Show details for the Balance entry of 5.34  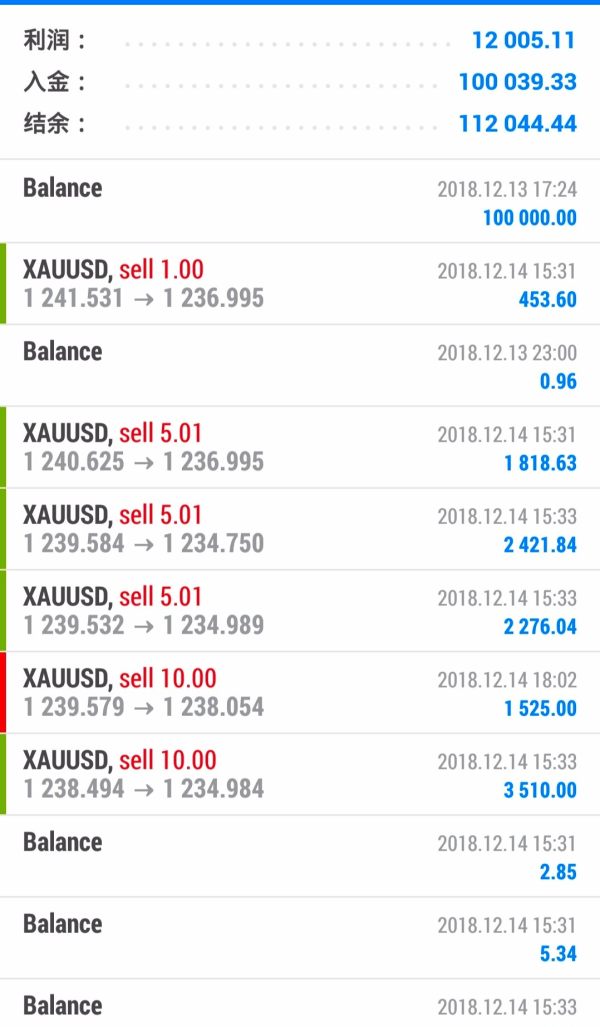pos(300,938)
